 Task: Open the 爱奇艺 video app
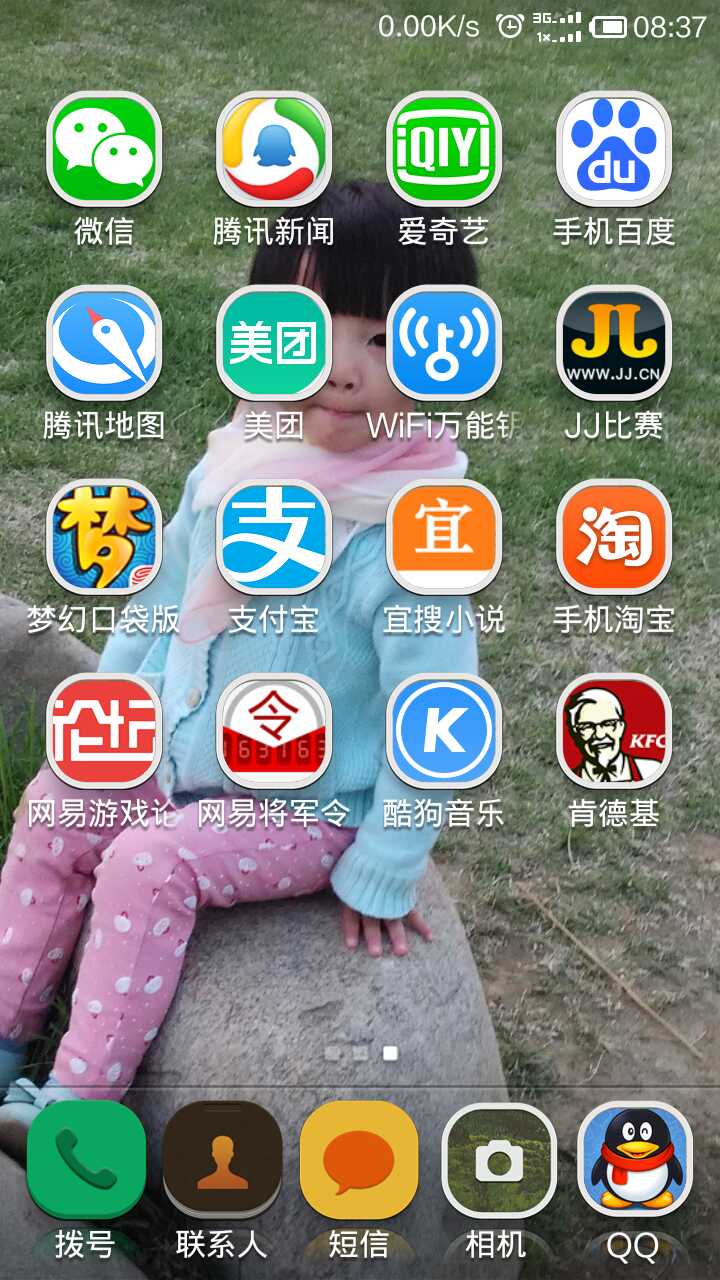444,150
